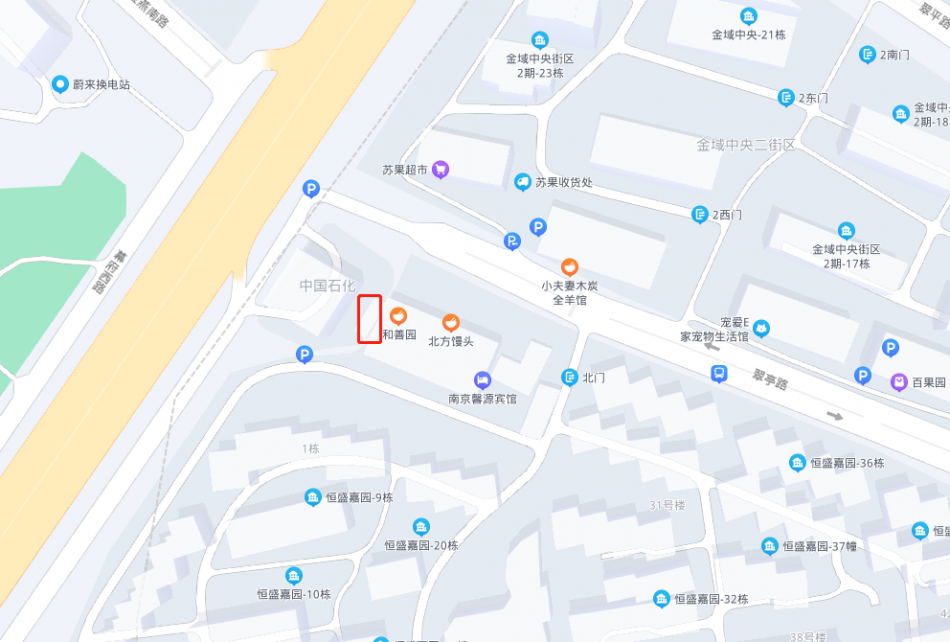Select the 金域中央街区2期-23栋 marker

(540, 40)
